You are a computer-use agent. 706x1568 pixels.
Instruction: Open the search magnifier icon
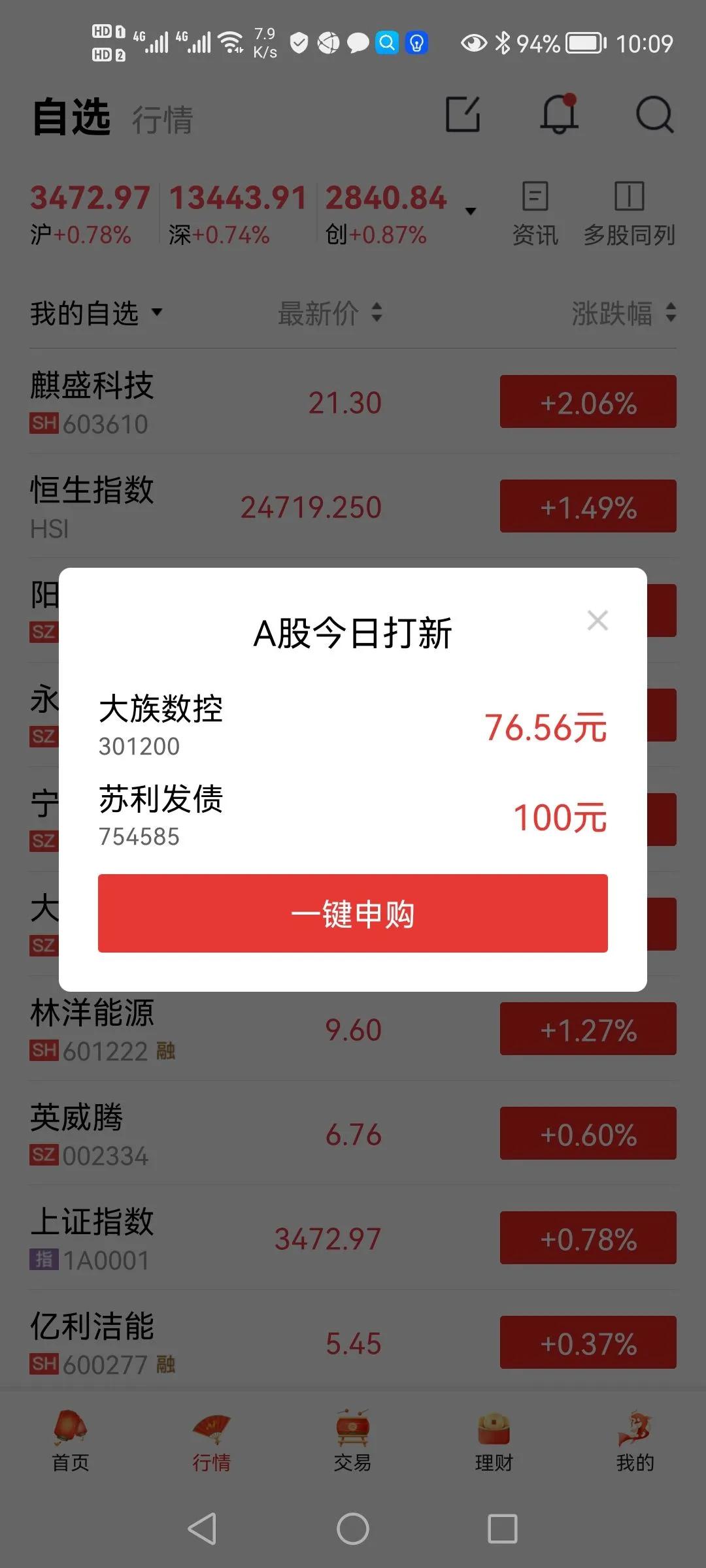(654, 115)
